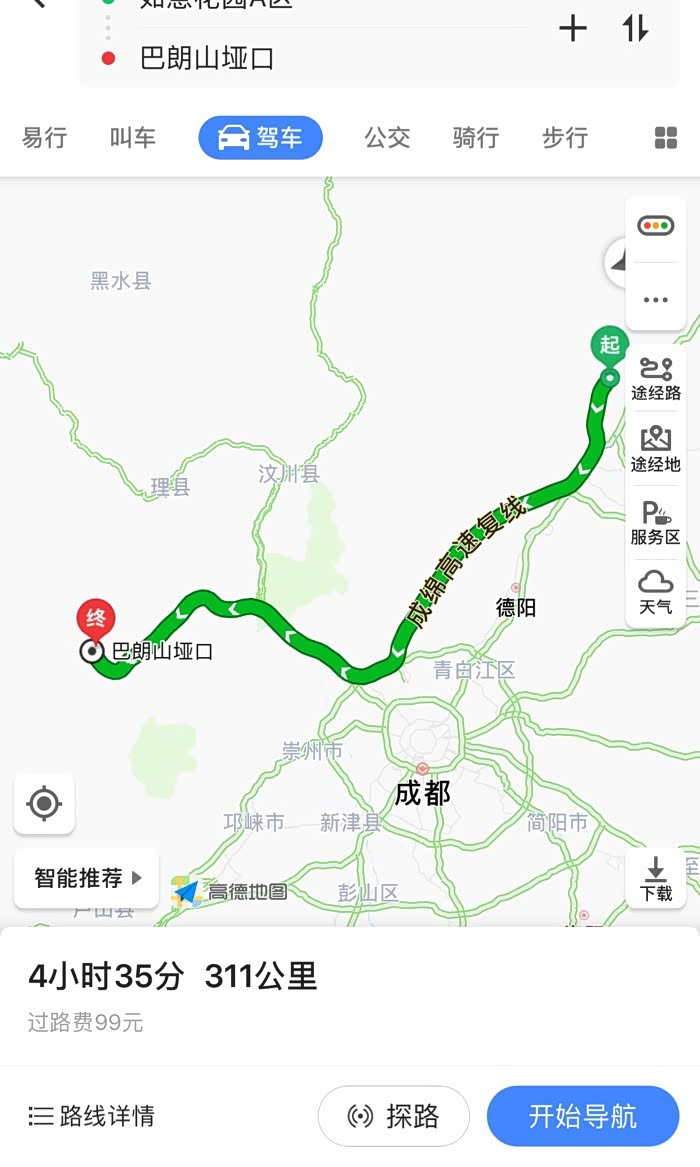Swap start and destination points

[x=635, y=29]
